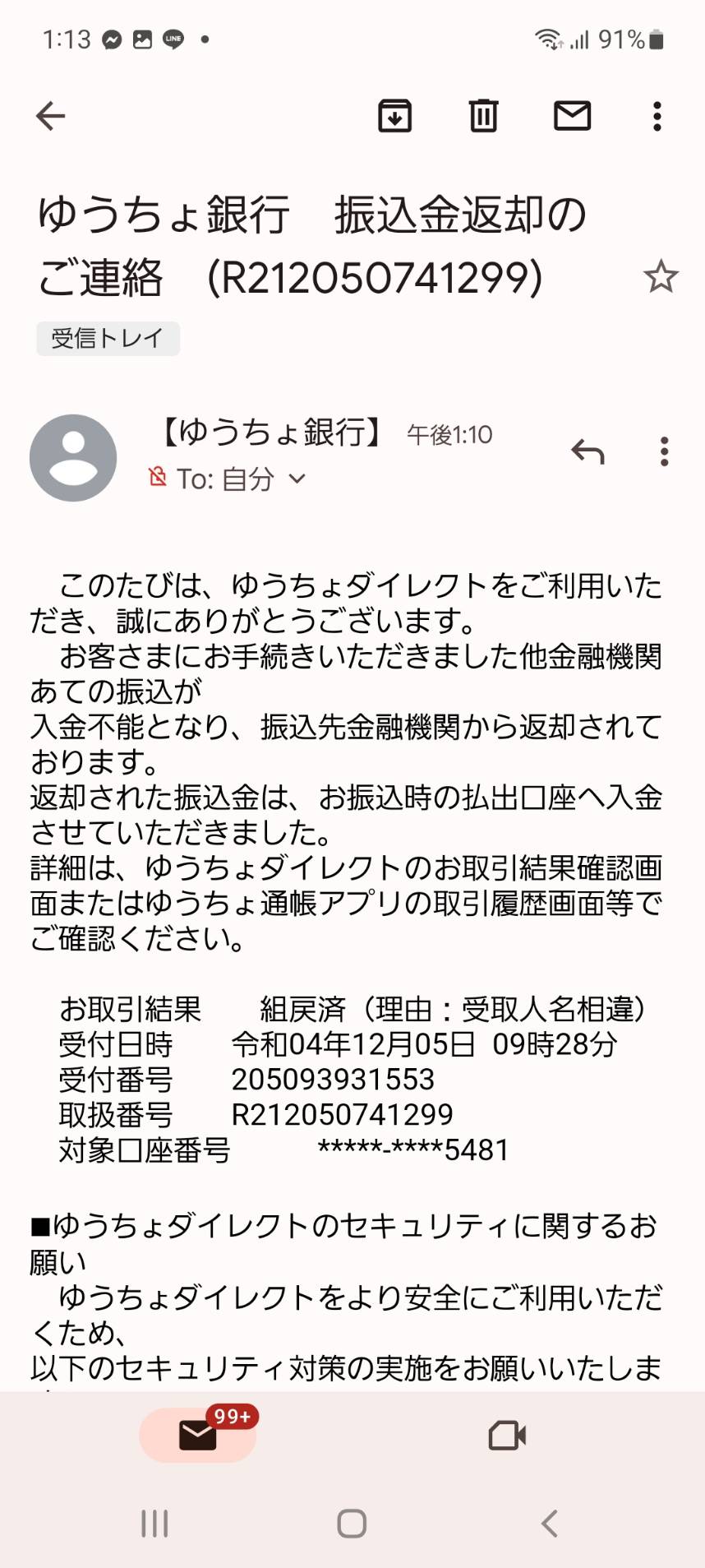Switch to the Mail tab
The height and width of the screenshot is (1568, 705).
click(x=197, y=1435)
